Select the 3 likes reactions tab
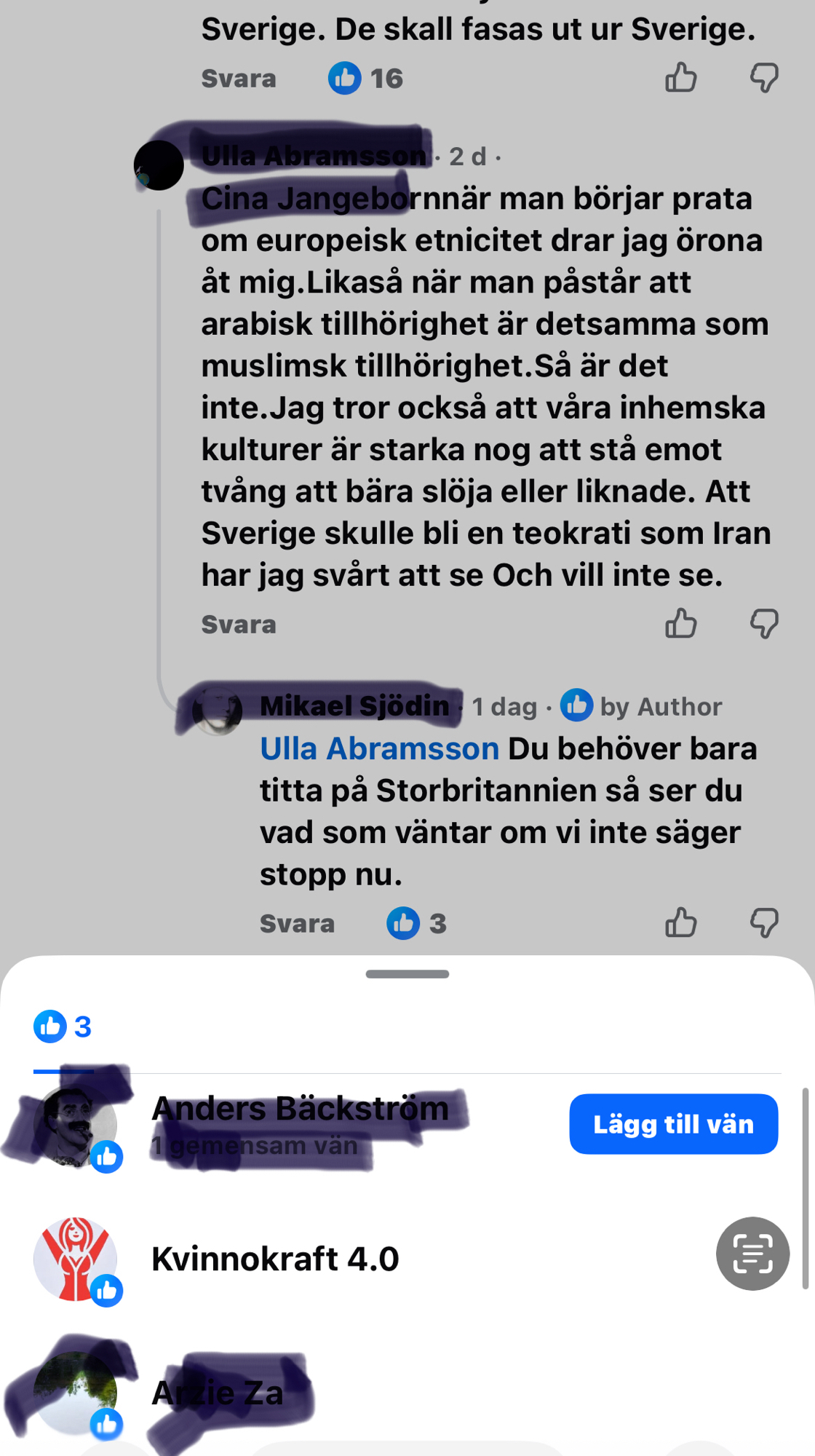The height and width of the screenshot is (1456, 815). (x=63, y=1027)
